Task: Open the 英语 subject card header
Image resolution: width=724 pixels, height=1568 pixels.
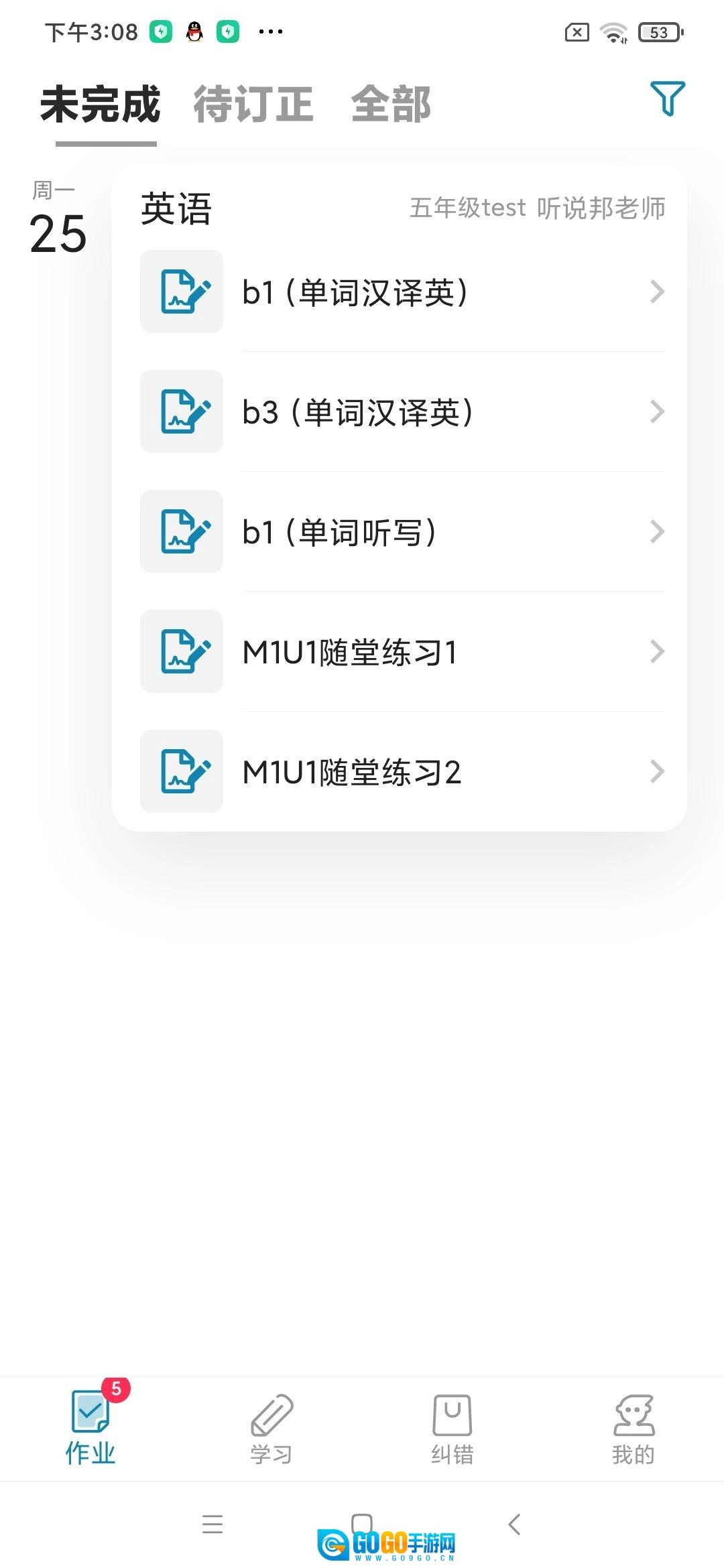Action: click(x=176, y=208)
